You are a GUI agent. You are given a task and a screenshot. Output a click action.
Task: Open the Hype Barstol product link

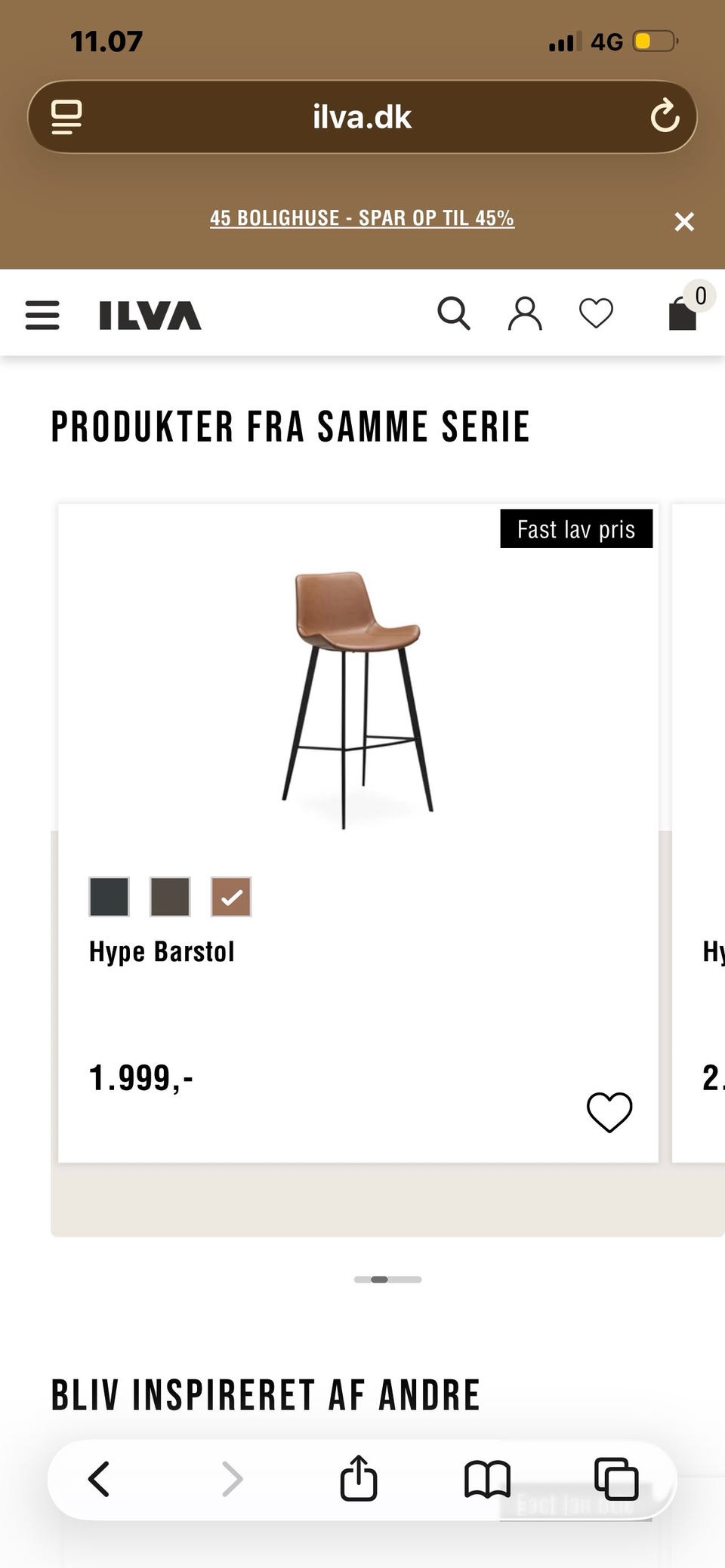click(162, 950)
